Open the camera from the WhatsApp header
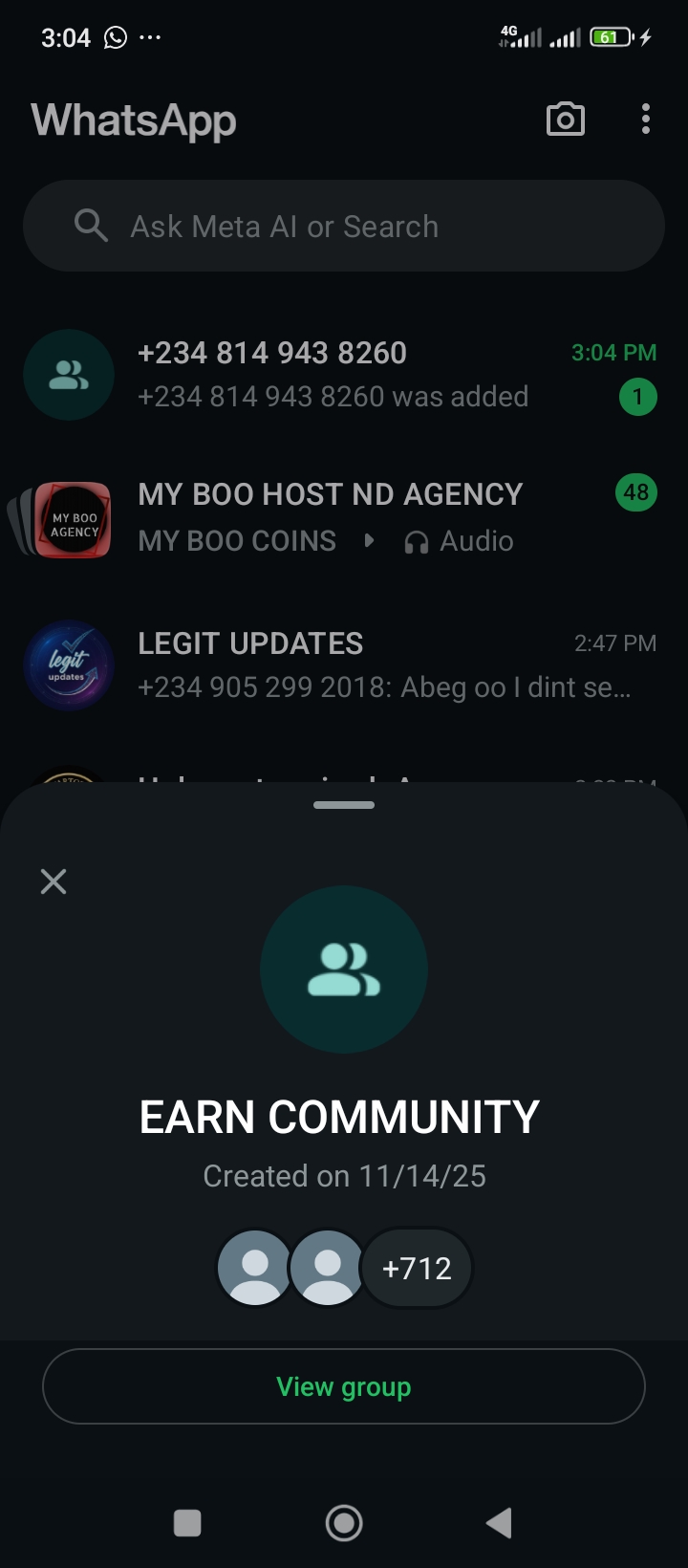This screenshot has width=688, height=1568. coord(565,120)
